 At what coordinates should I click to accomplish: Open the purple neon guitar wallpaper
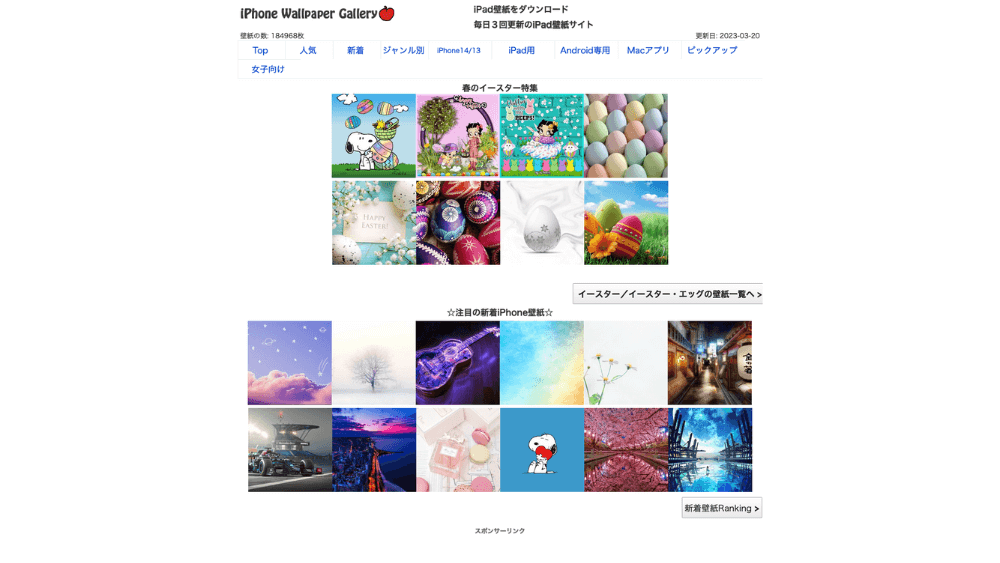458,362
